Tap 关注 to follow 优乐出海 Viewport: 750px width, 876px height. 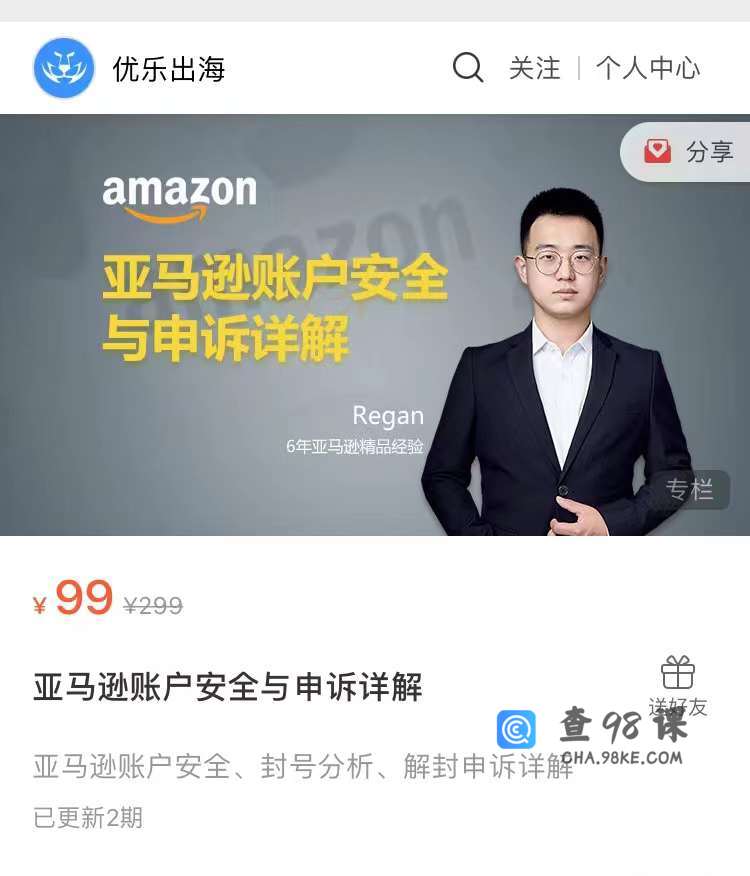click(534, 68)
